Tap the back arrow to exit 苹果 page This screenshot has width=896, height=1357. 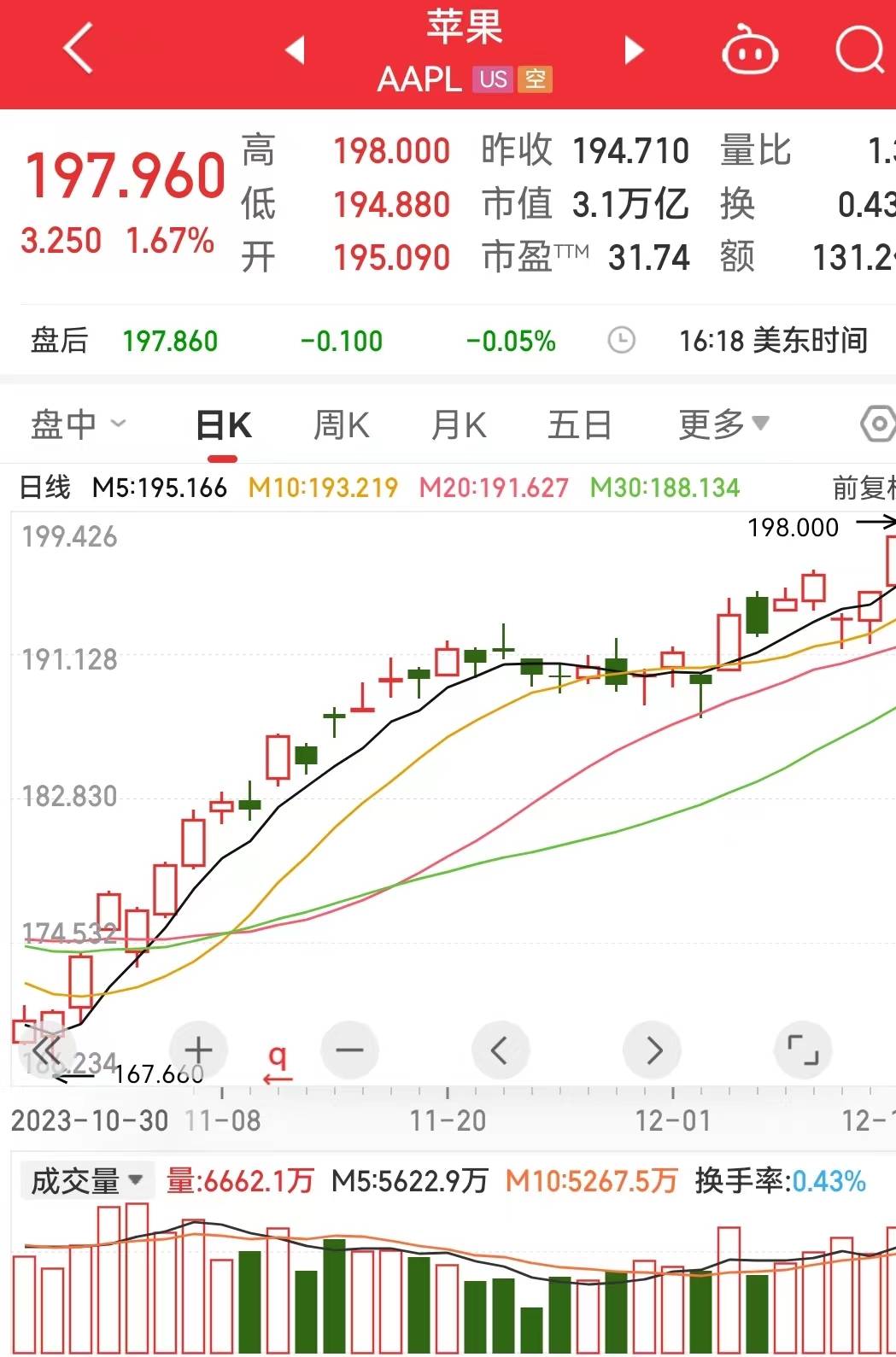pos(77,50)
